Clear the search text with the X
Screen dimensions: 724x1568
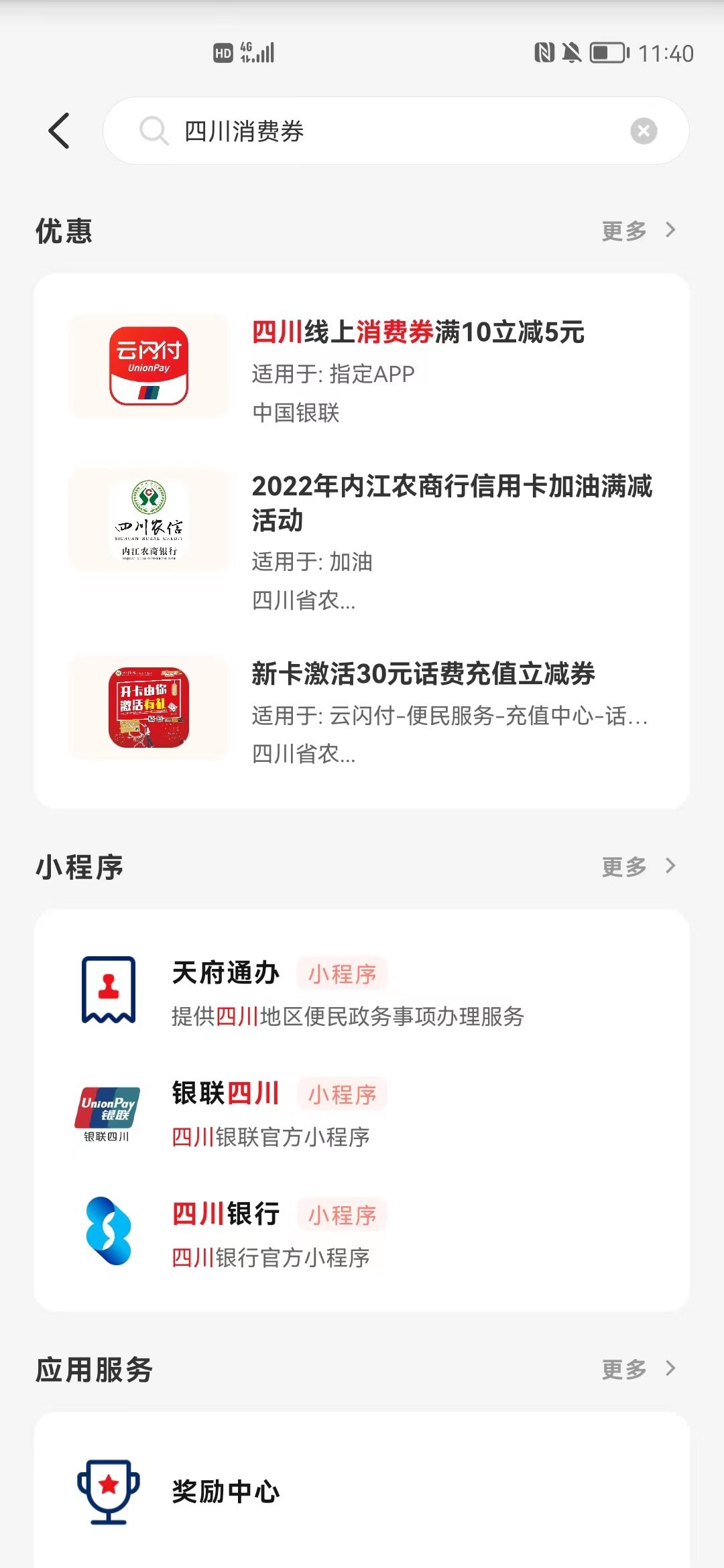coord(644,131)
